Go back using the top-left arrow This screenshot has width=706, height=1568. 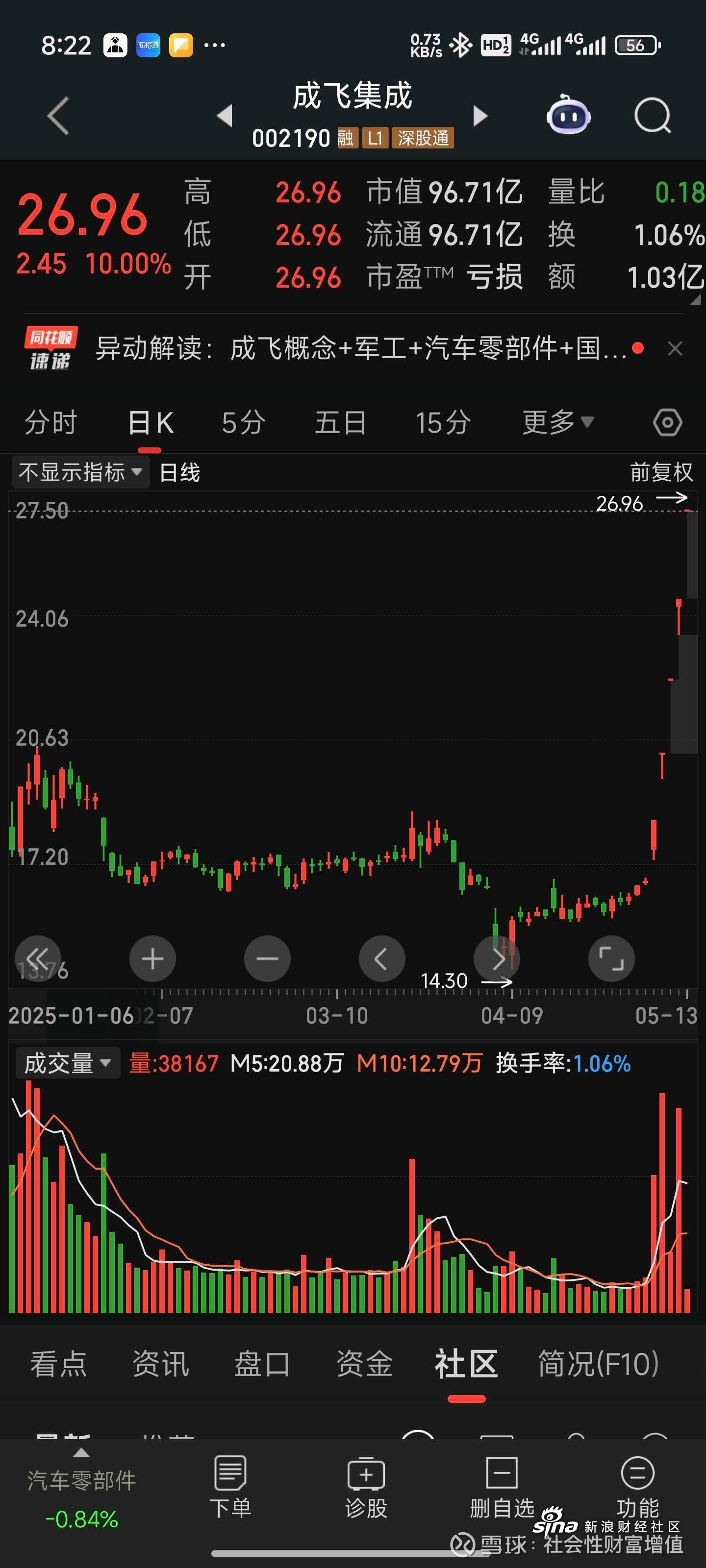tap(58, 115)
